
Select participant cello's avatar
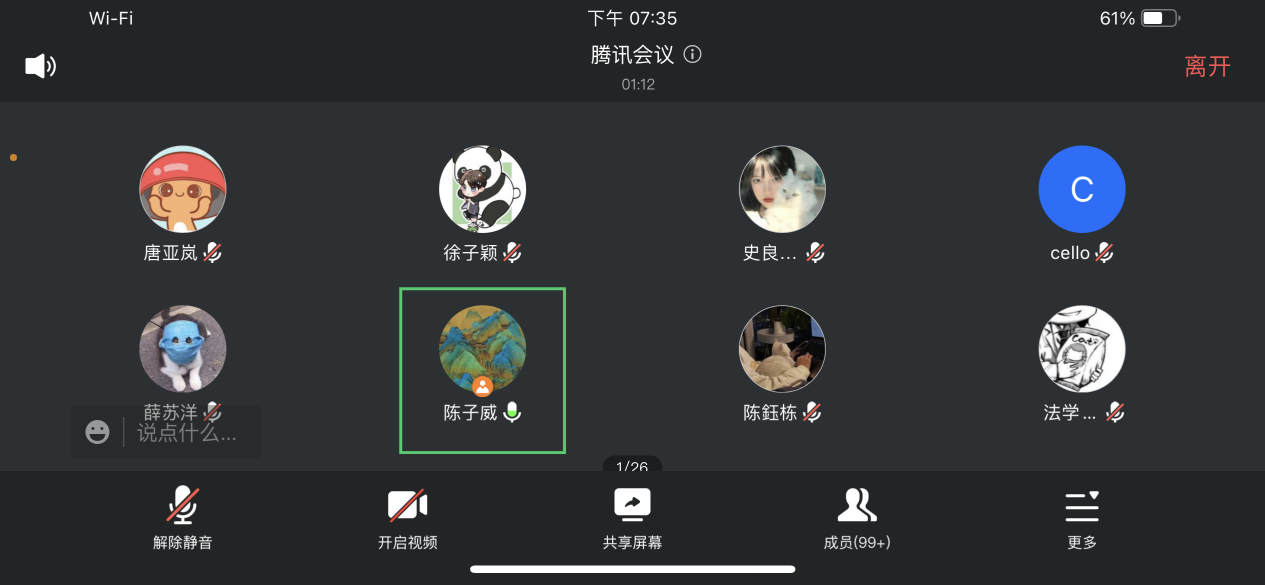pos(1082,190)
